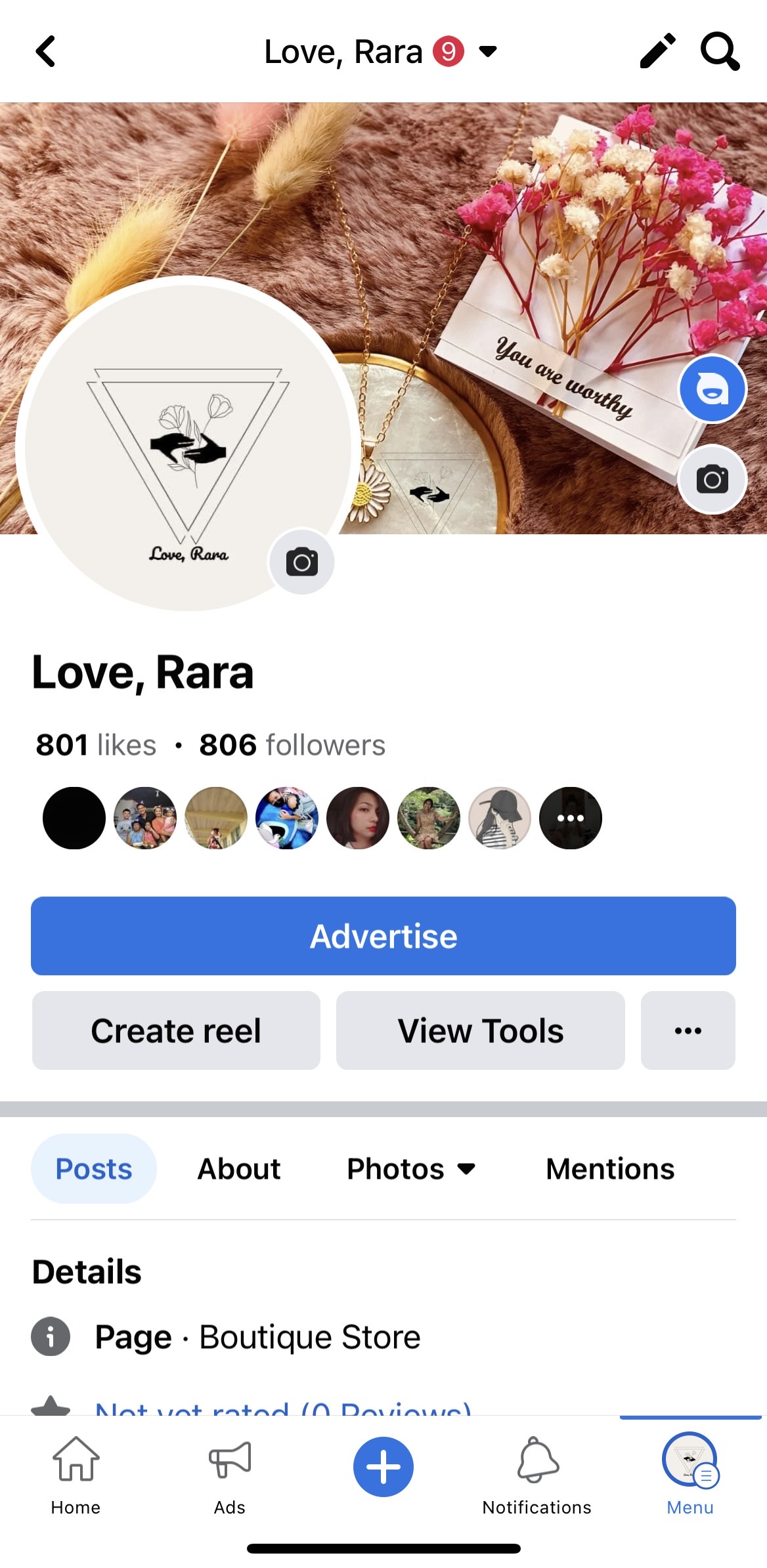Change the cover photo via camera icon
This screenshot has width=767, height=1568.
coord(712,479)
